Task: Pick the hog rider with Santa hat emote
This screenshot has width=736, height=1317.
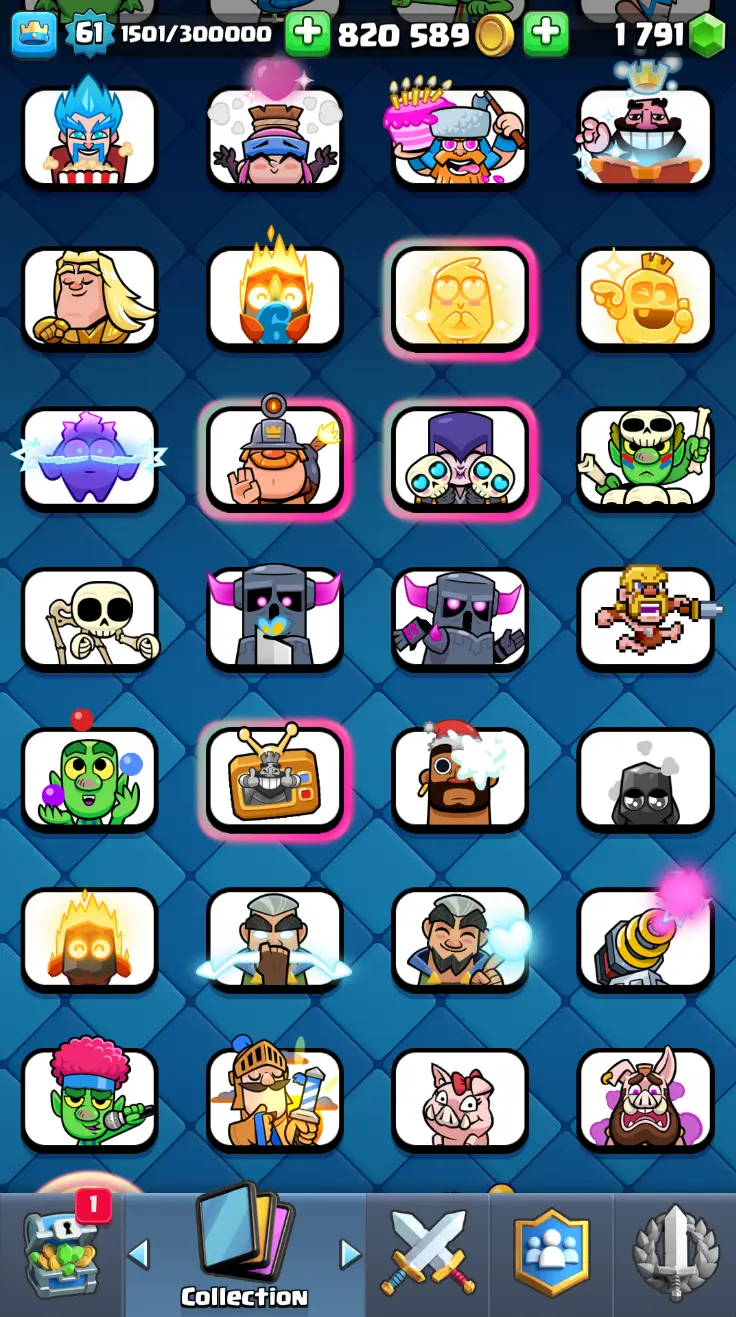Action: [460, 778]
